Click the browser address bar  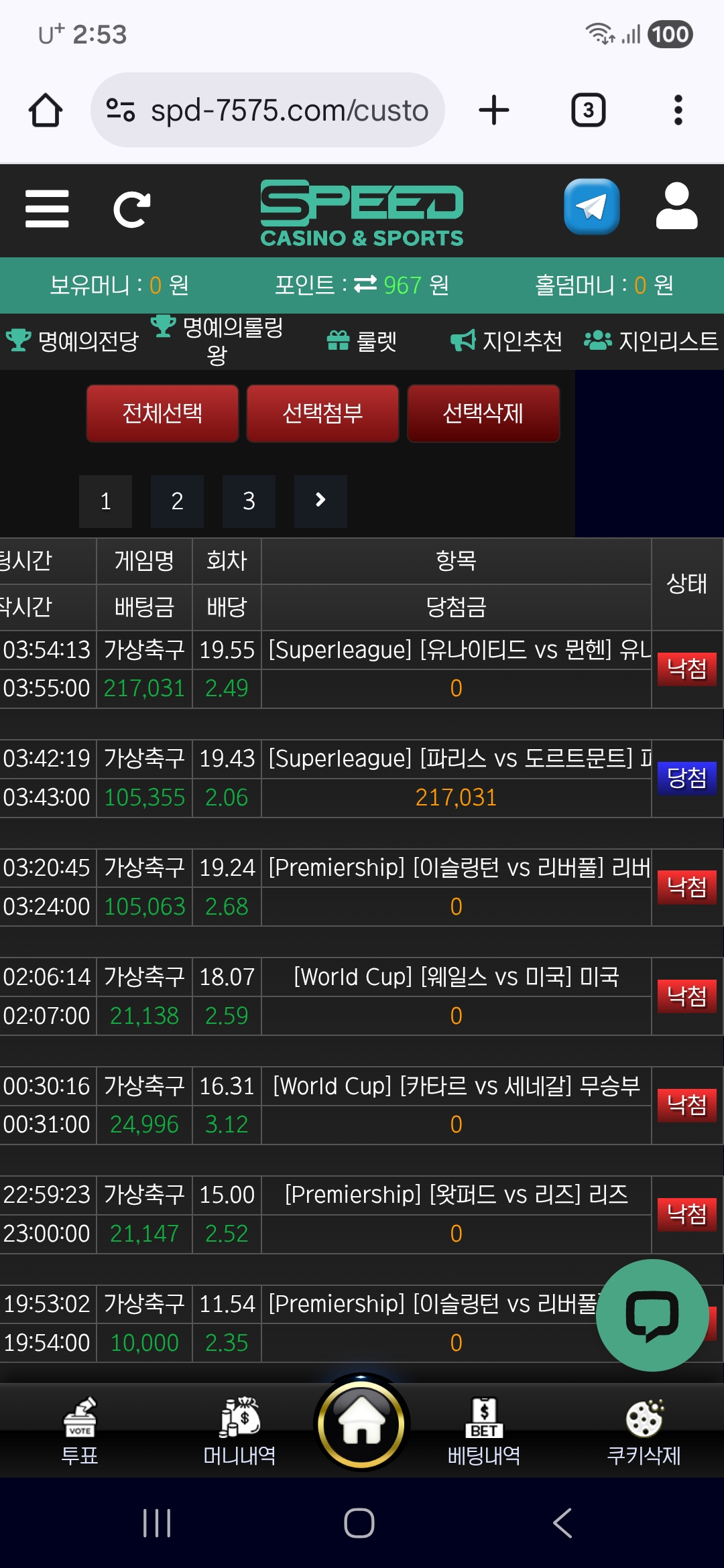(268, 109)
